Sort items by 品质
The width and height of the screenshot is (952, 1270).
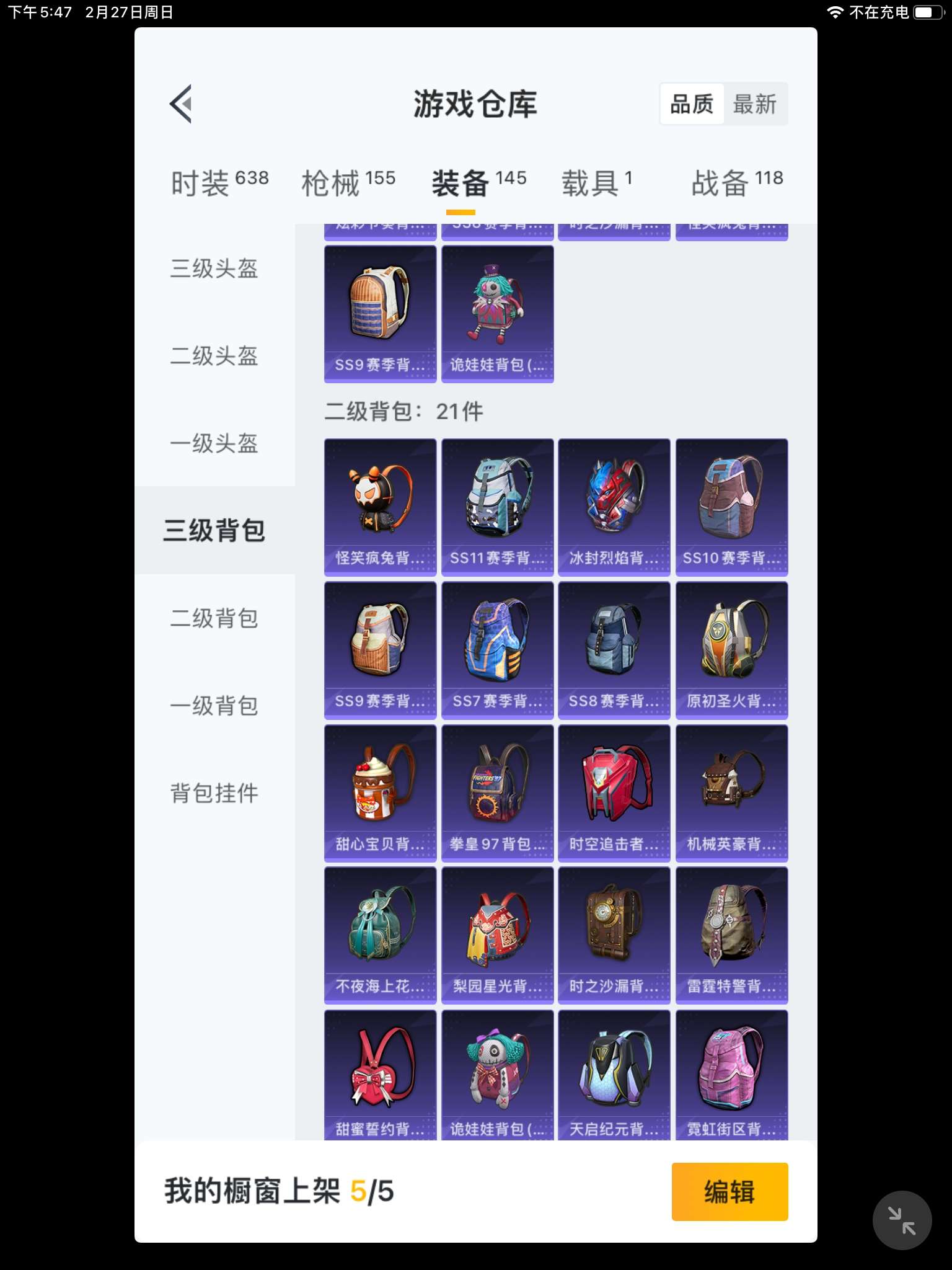click(692, 104)
